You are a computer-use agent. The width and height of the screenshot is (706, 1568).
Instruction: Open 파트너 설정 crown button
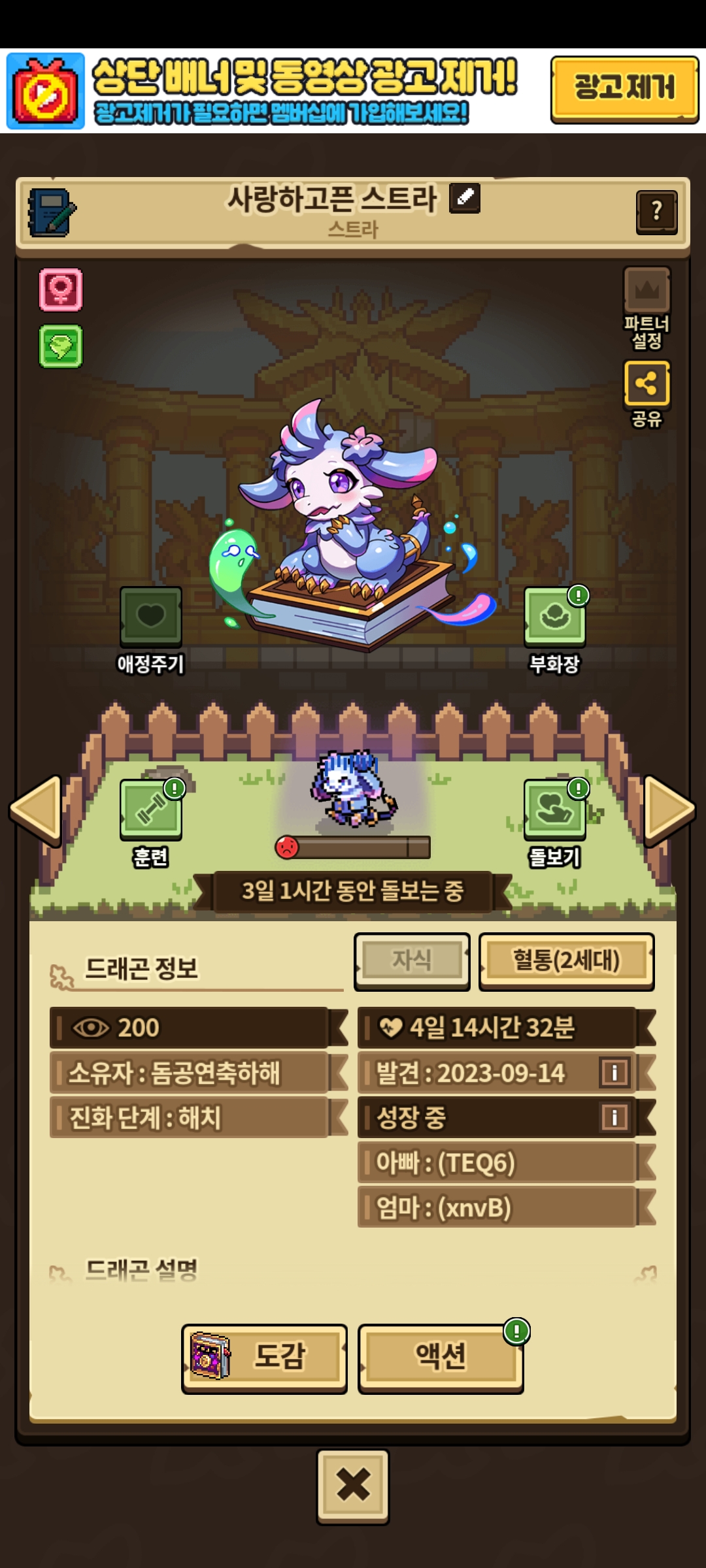point(647,291)
